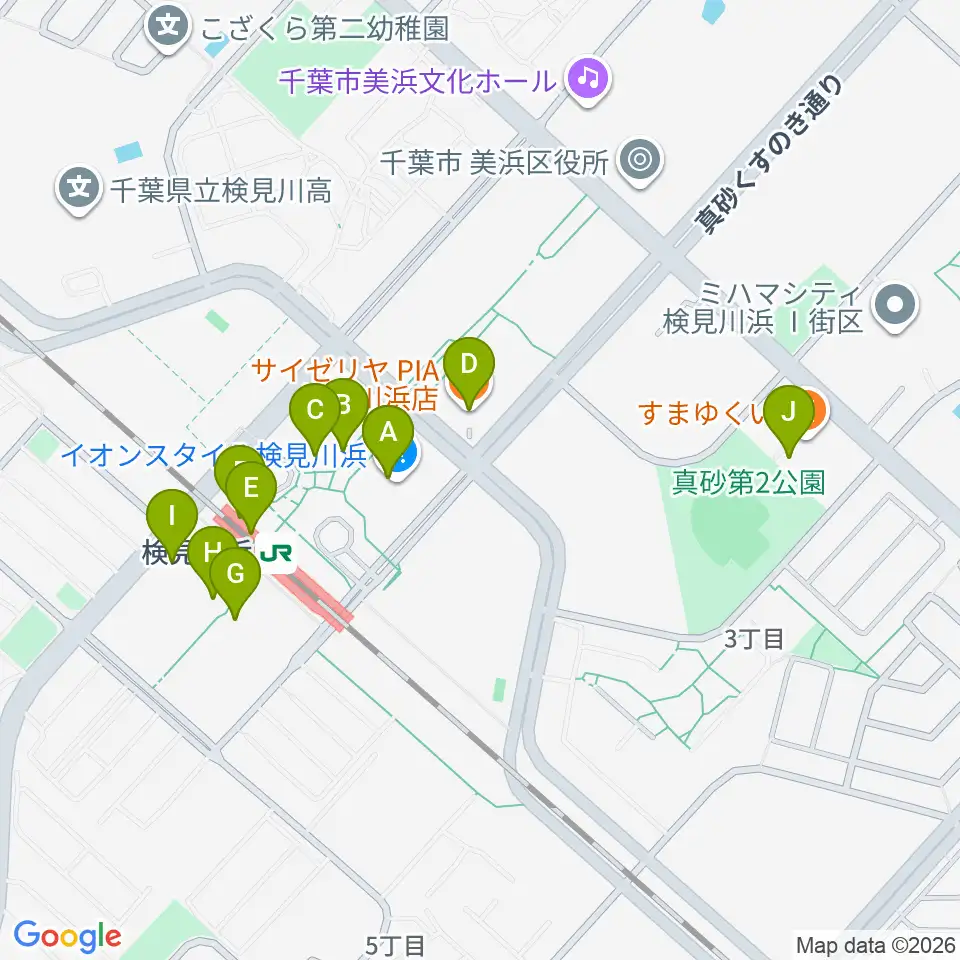960x960 pixels.
Task: Select map marker G
Action: 236,576
